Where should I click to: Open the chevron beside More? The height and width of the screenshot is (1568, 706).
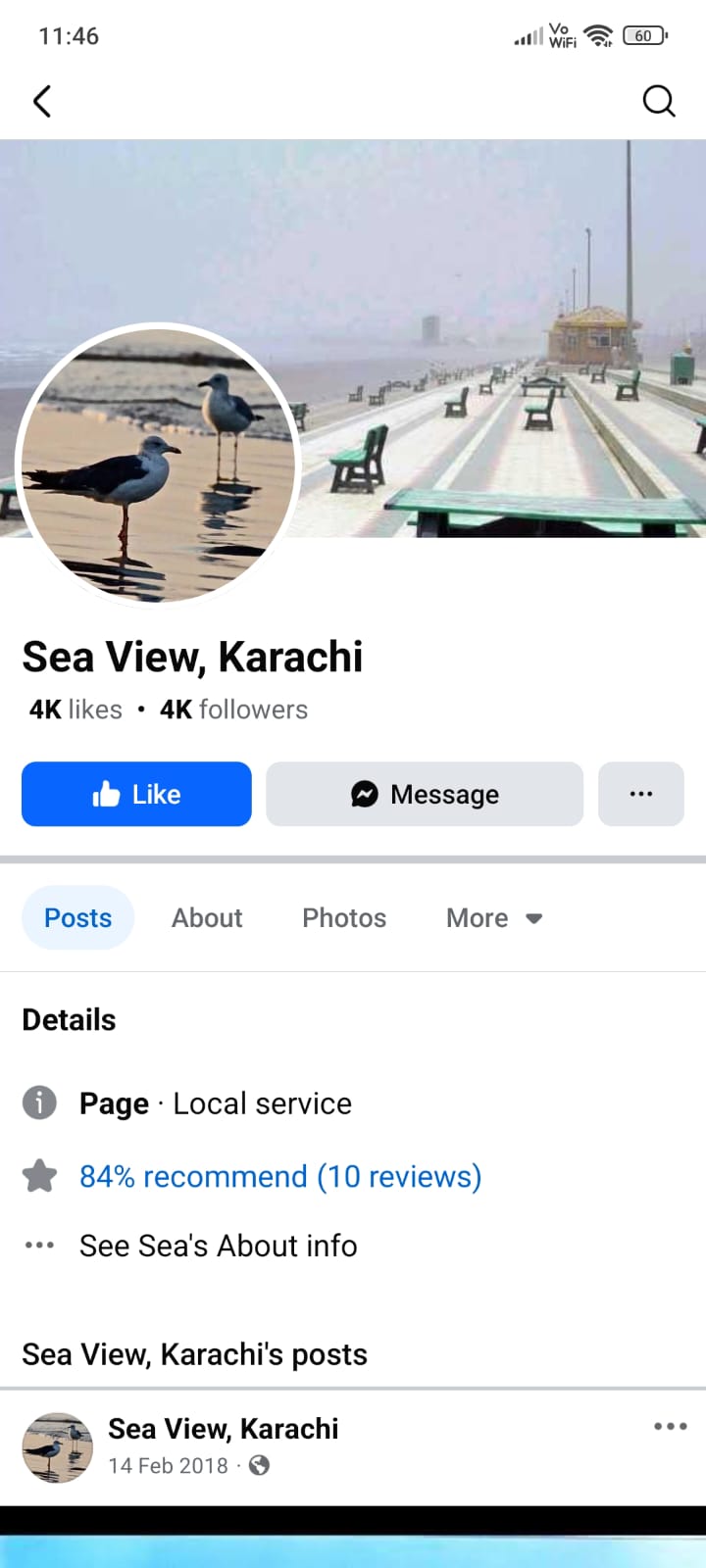coord(532,918)
